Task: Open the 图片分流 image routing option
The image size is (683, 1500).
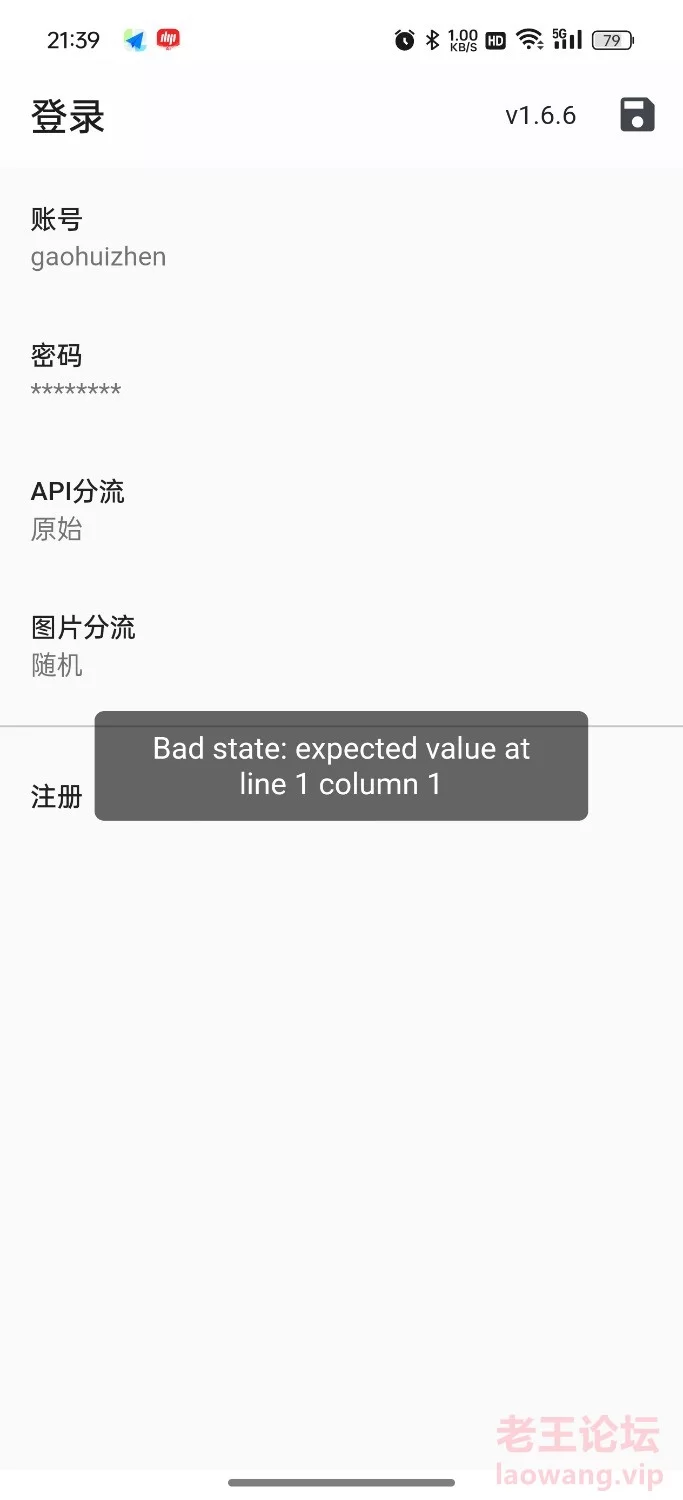Action: pos(341,645)
